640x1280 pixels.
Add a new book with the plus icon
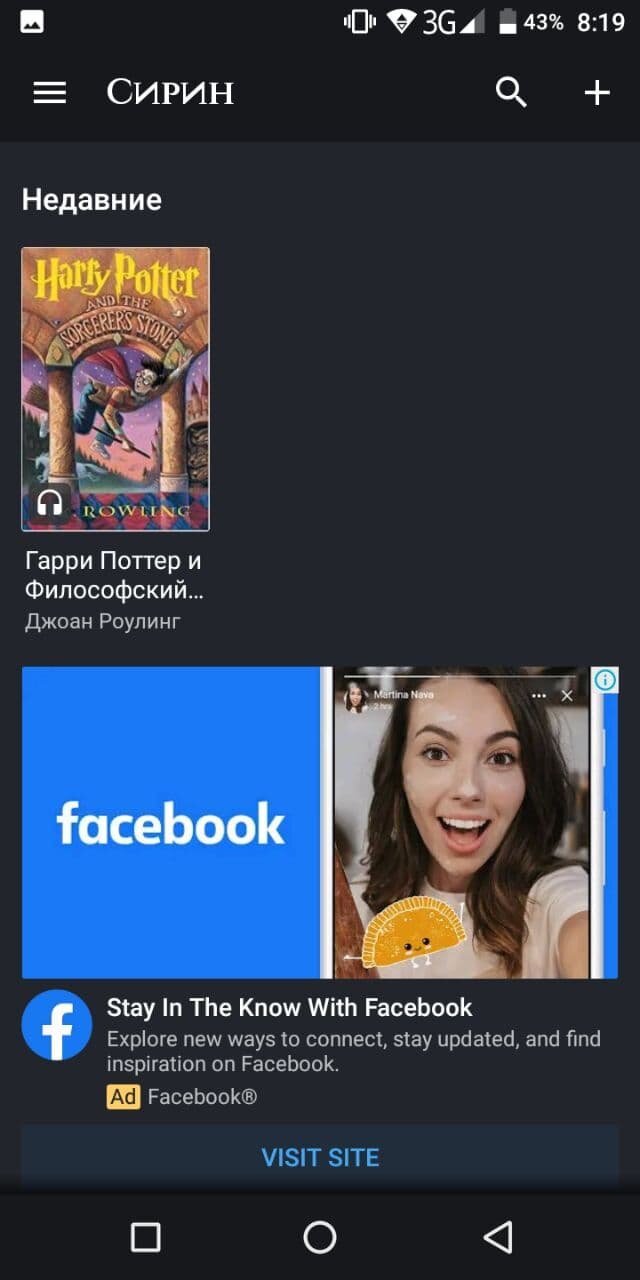pyautogui.click(x=597, y=93)
